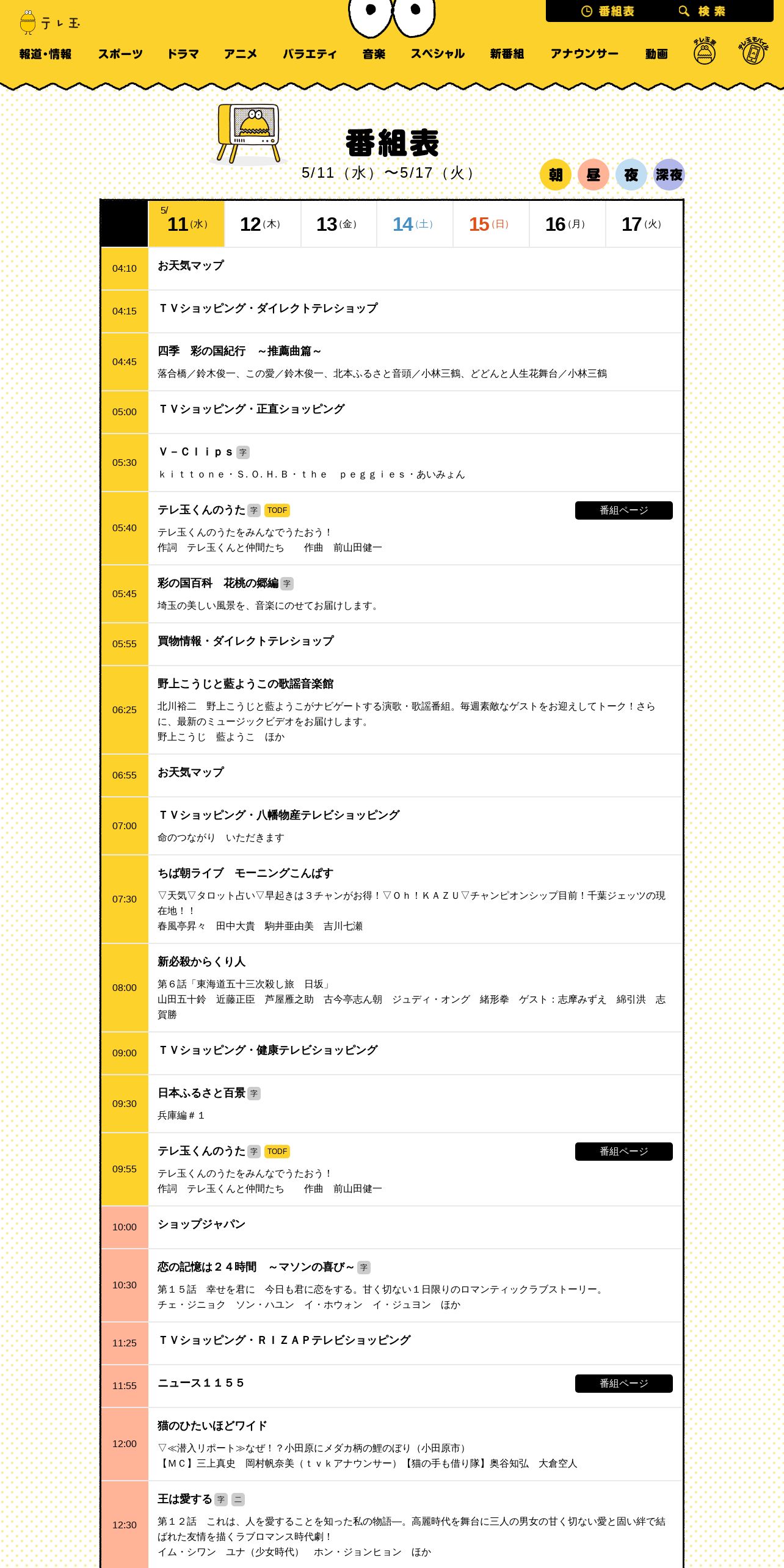The height and width of the screenshot is (1568, 784).
Task: Switch to the 12 (木) schedule
Action: coord(263,224)
